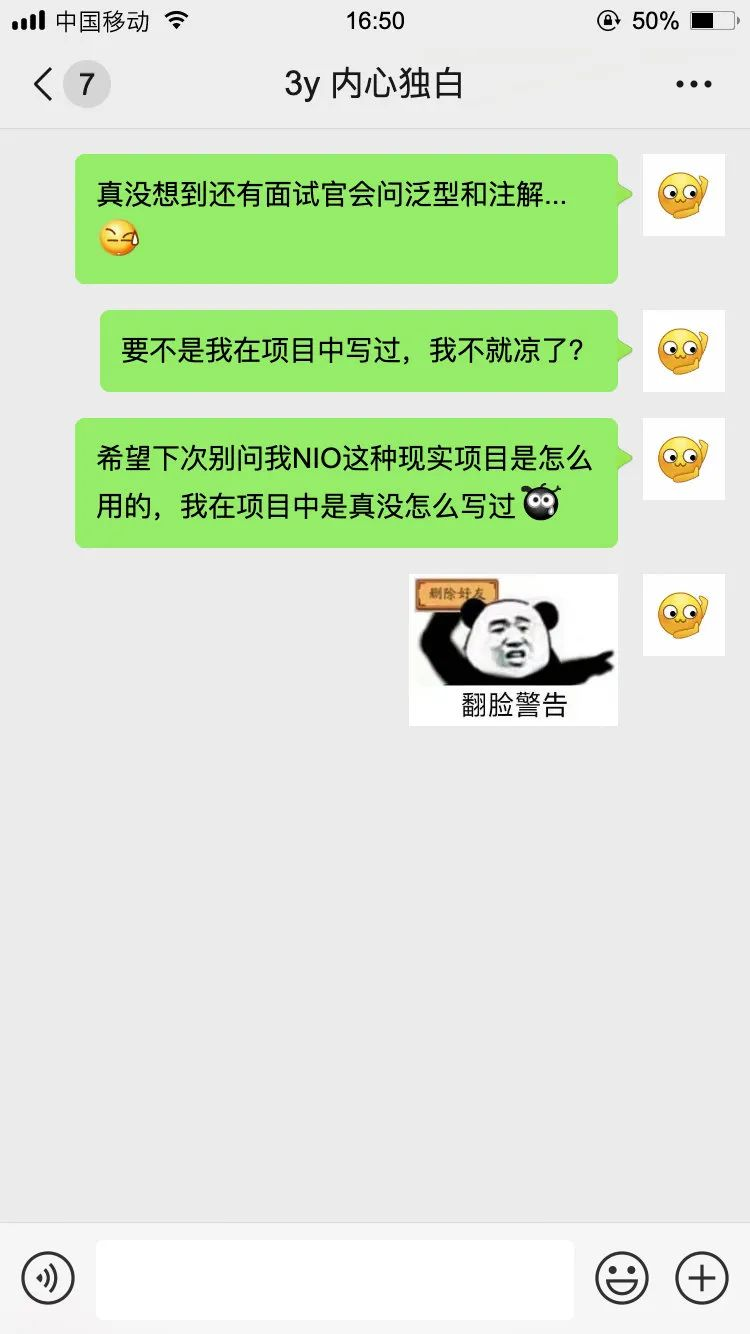Viewport: 750px width, 1334px height.
Task: Tap the avatar beside the NIO message
Action: pyautogui.click(x=683, y=459)
